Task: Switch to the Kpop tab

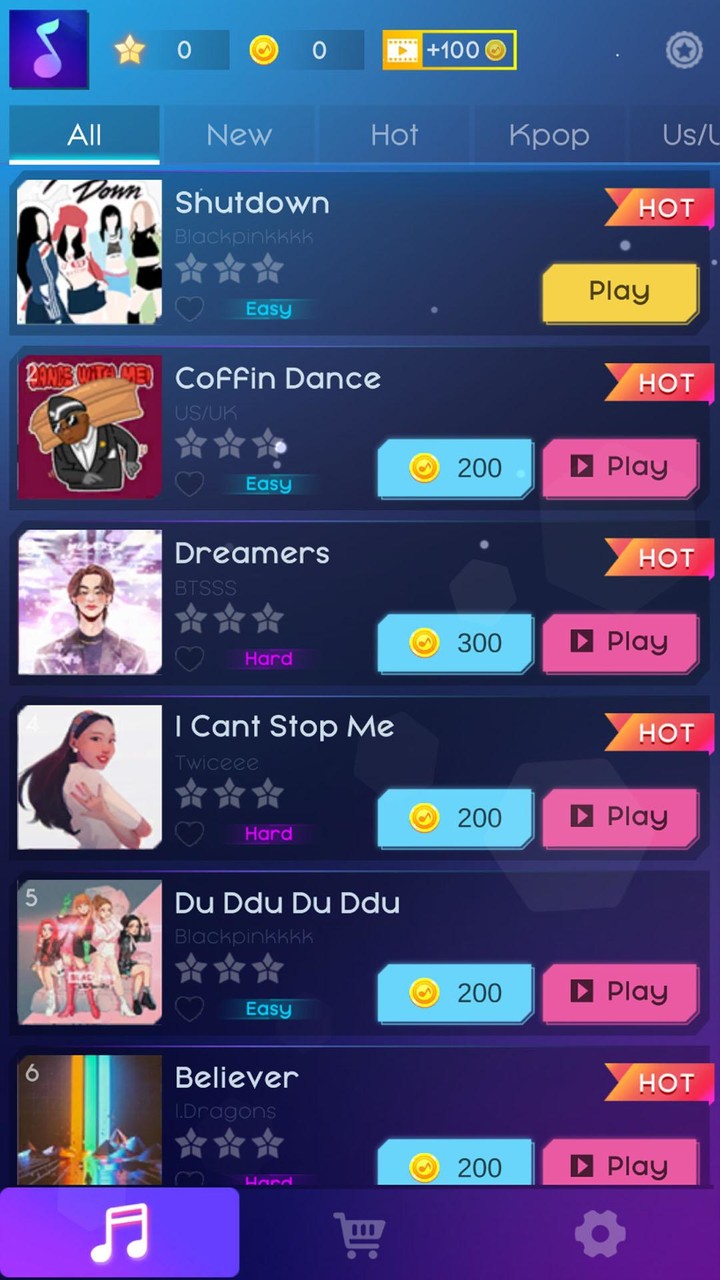Action: (x=549, y=135)
